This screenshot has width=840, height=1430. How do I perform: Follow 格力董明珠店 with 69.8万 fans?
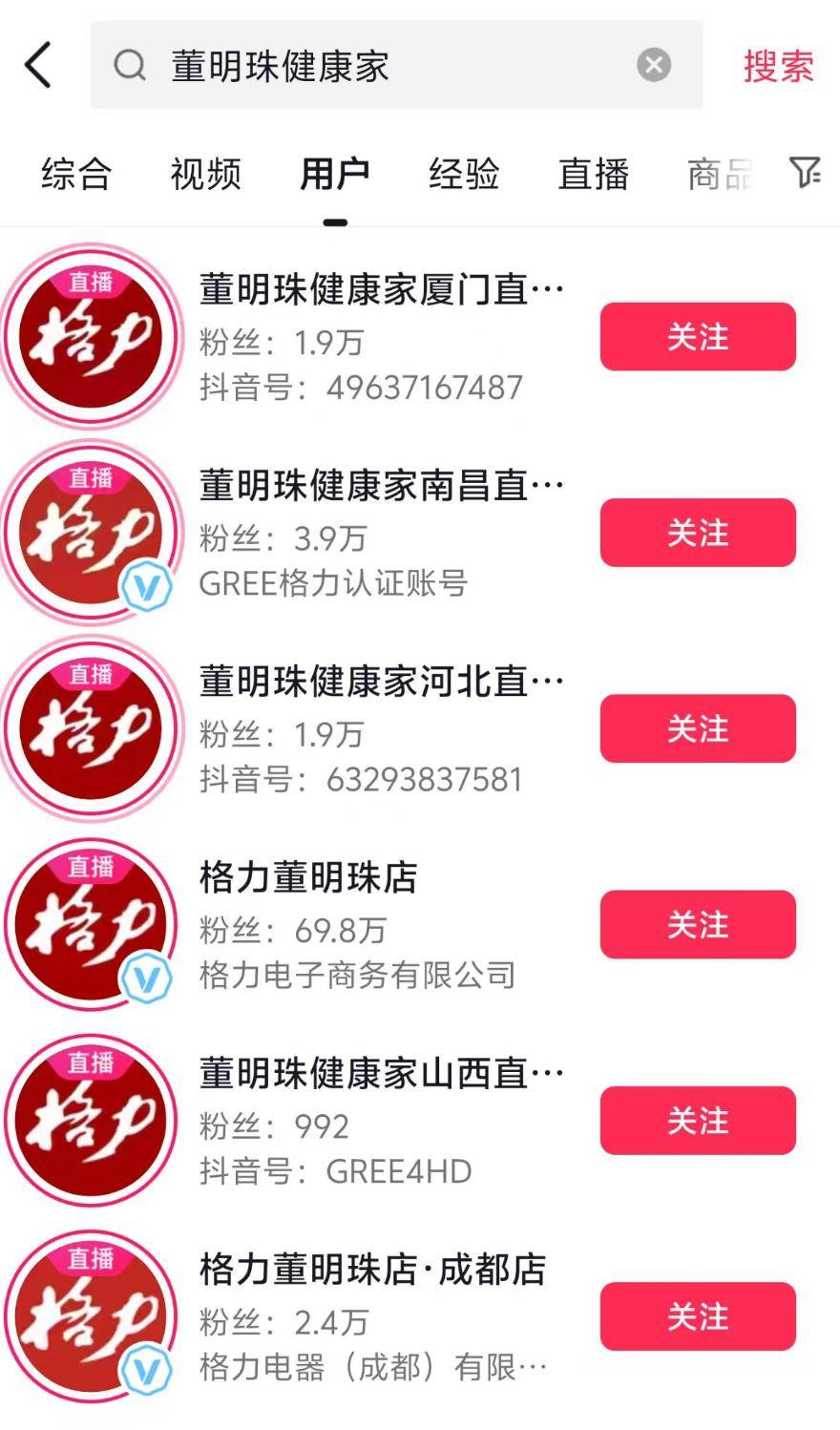[698, 924]
